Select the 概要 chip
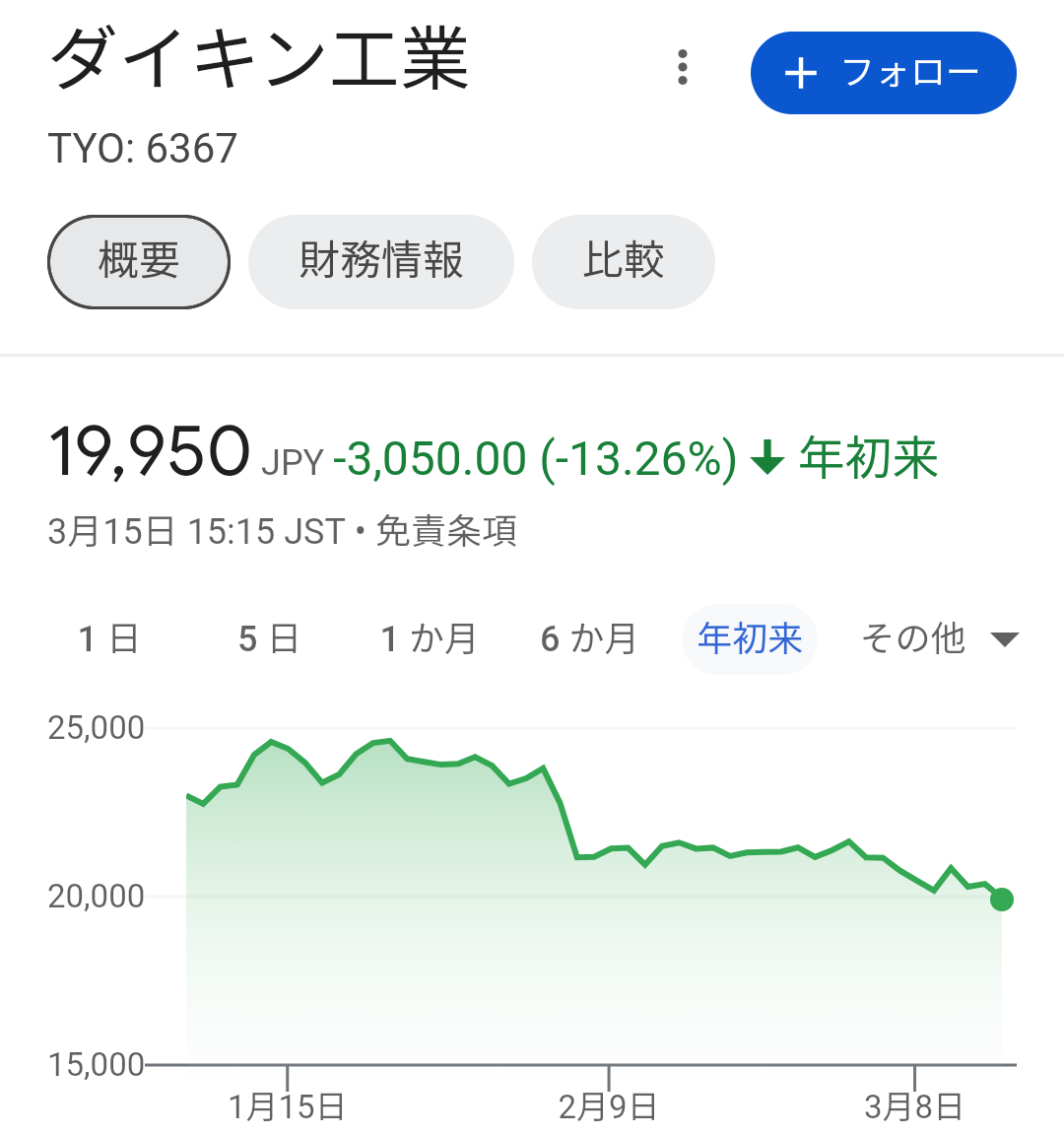The width and height of the screenshot is (1064, 1135). pyautogui.click(x=139, y=261)
